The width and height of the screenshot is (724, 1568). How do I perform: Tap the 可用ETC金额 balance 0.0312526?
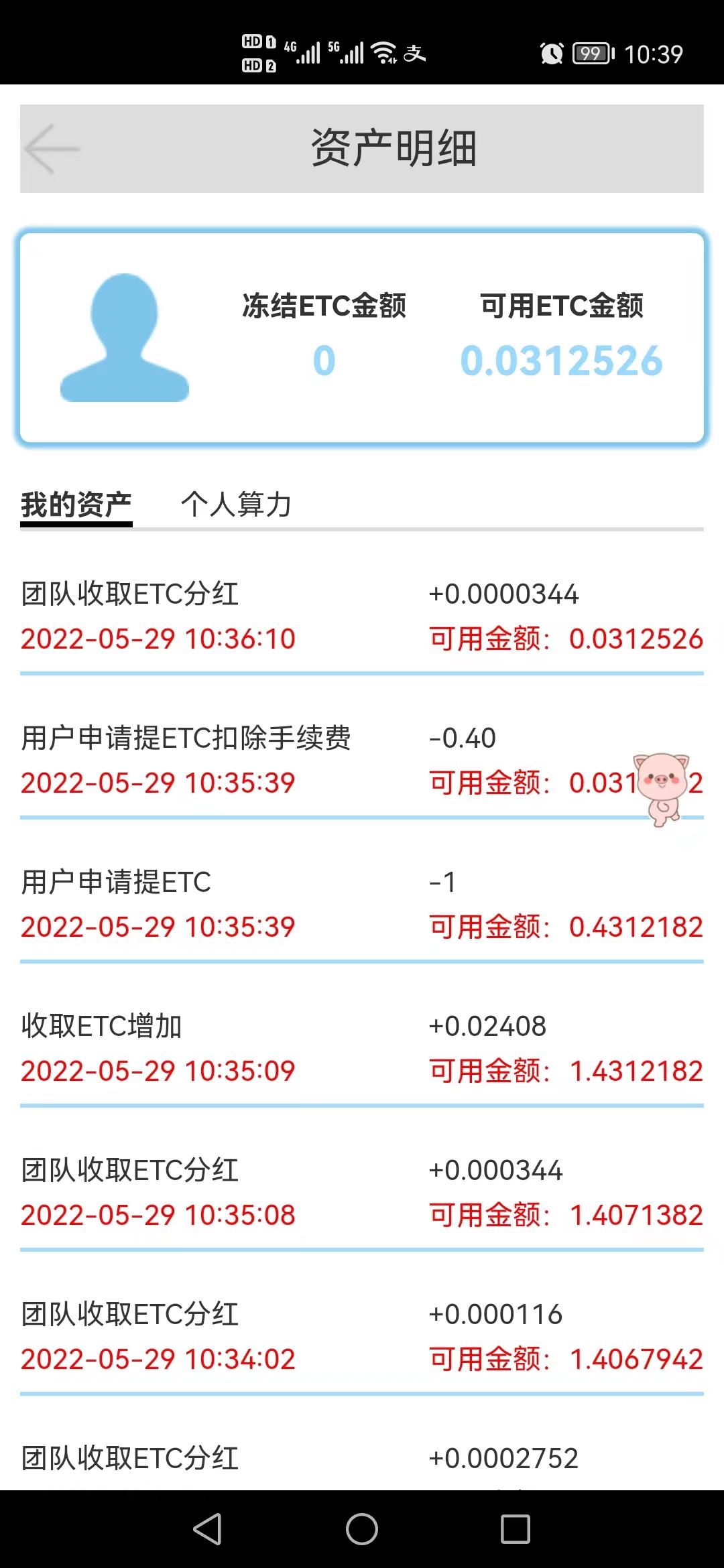tap(563, 361)
